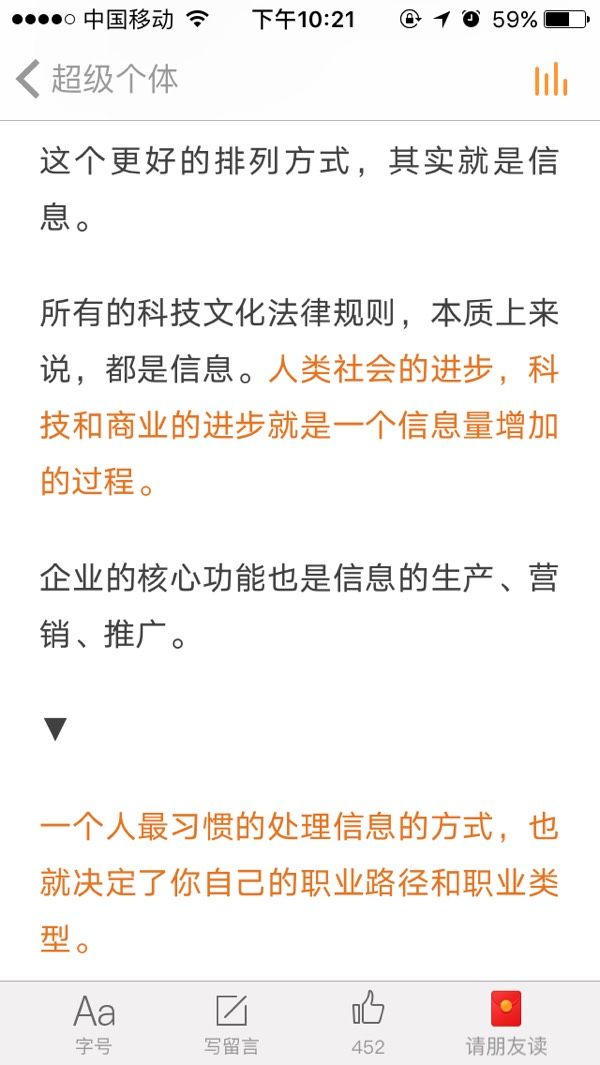Open the audio bars icon
This screenshot has width=600, height=1065.
coord(550,79)
